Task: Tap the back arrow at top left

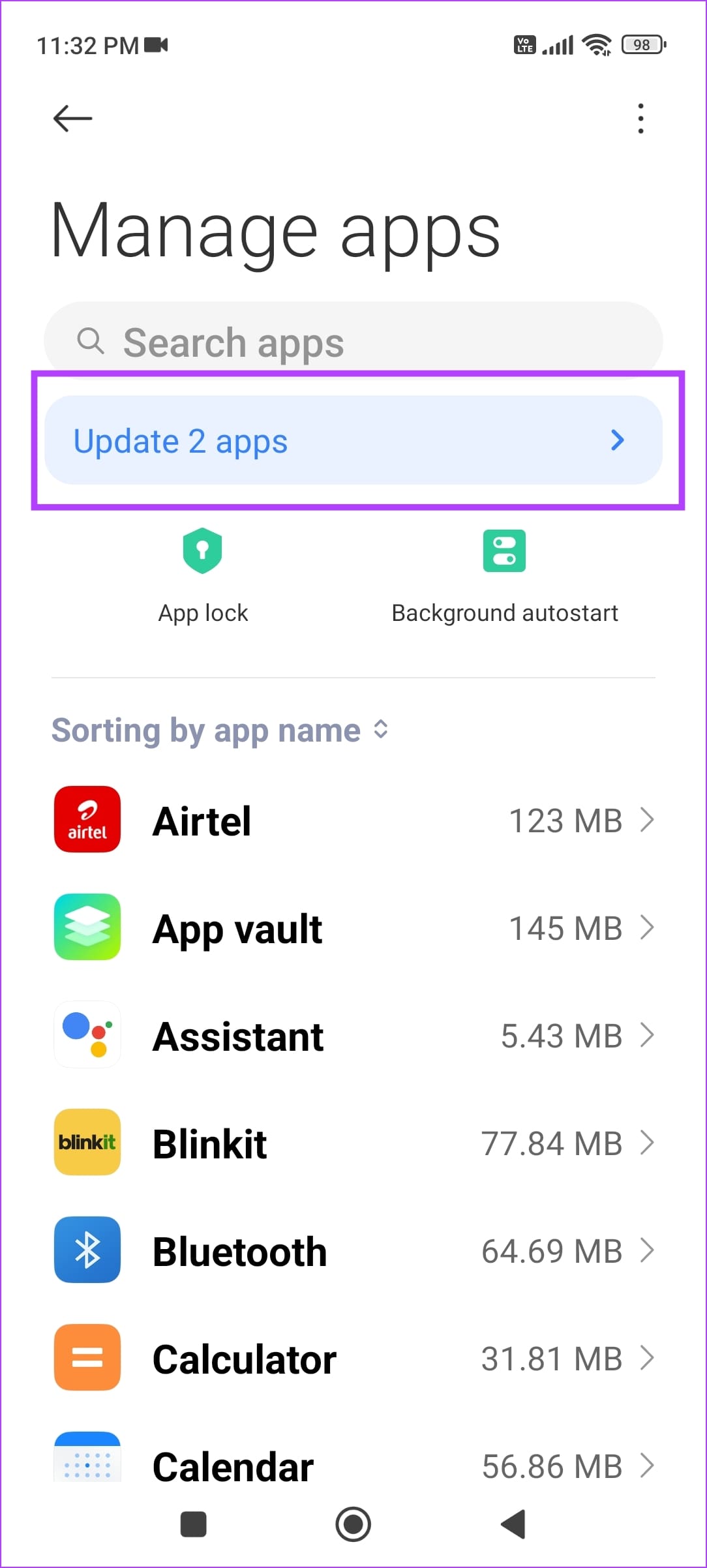Action: [72, 118]
